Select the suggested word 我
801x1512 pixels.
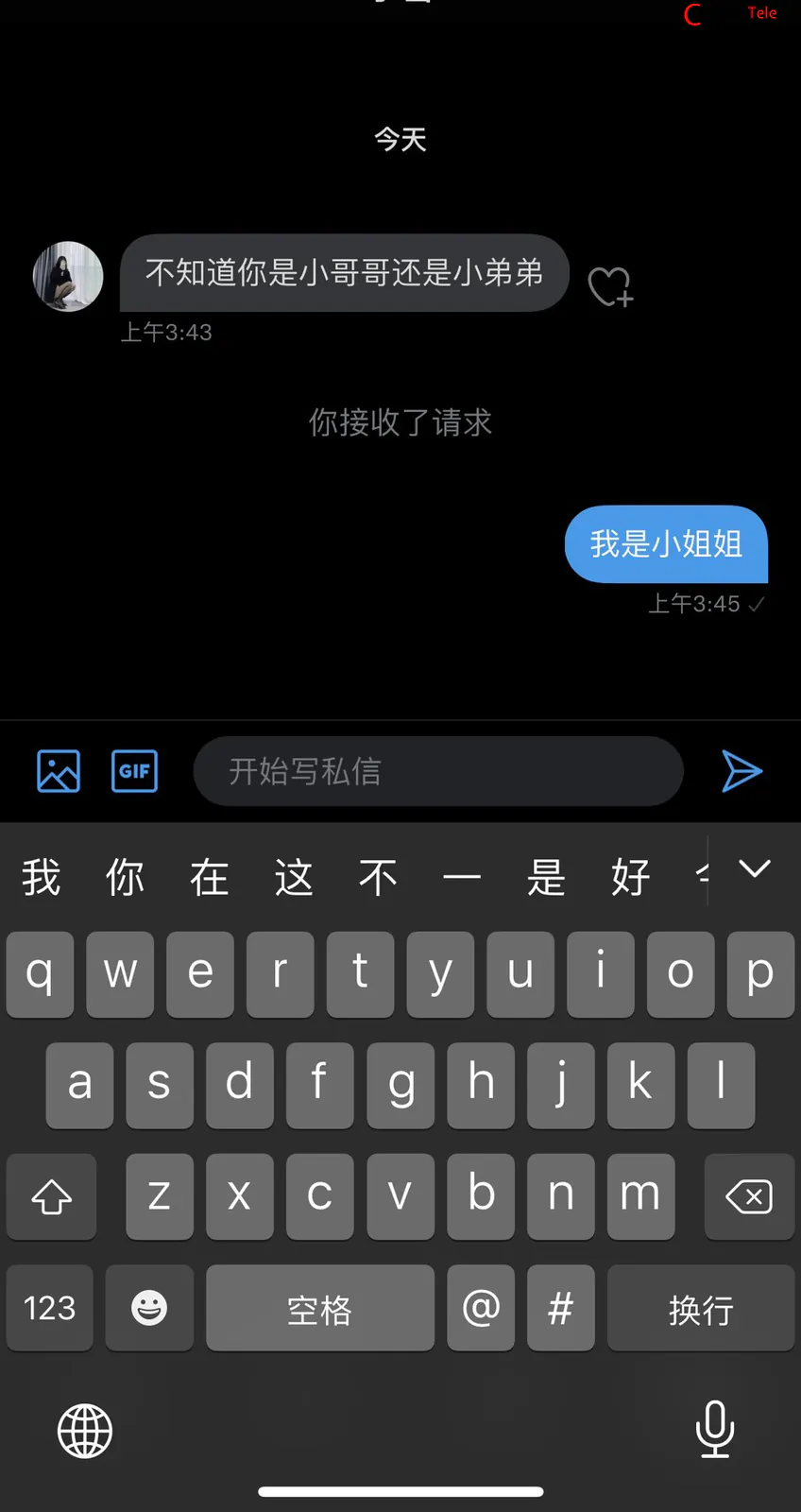pos(42,877)
